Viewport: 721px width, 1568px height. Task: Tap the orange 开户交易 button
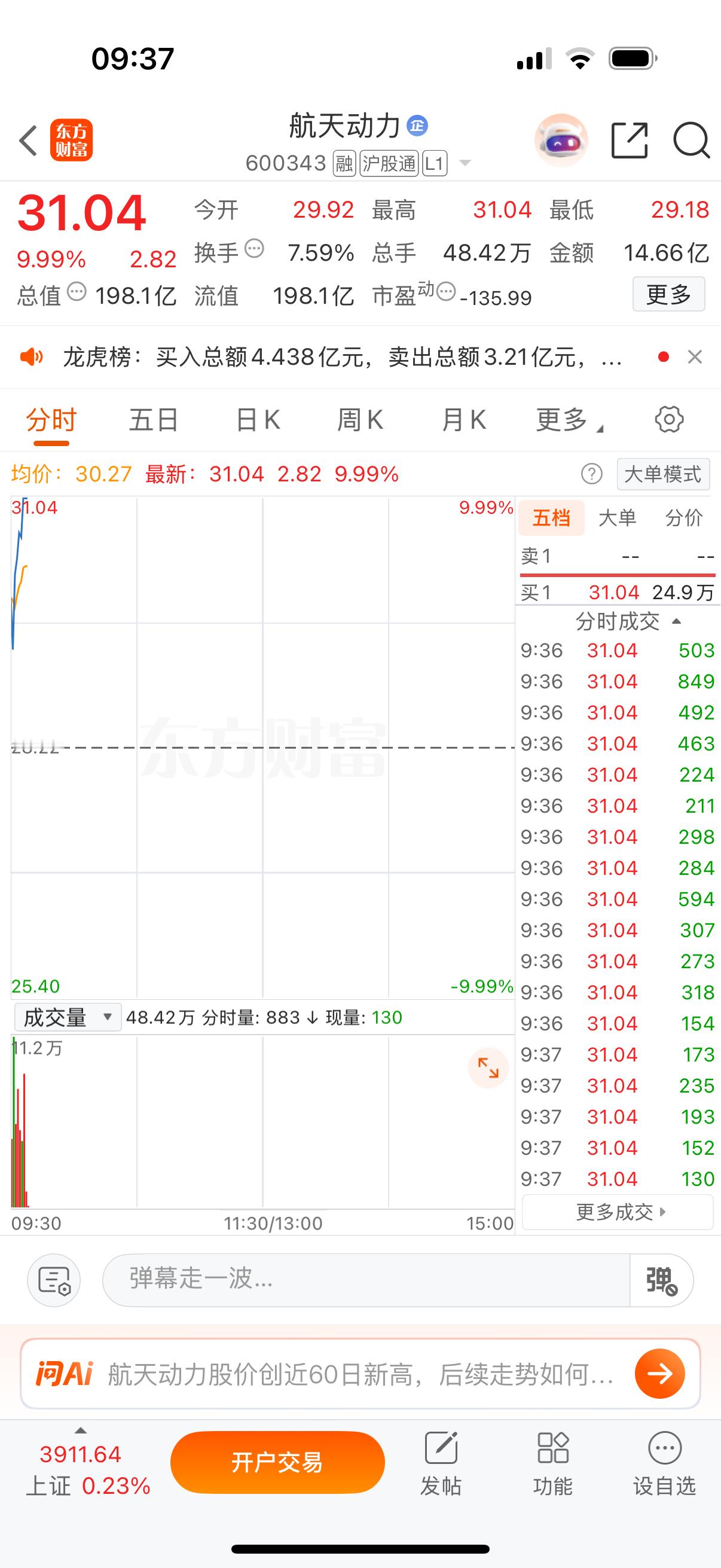[277, 1463]
